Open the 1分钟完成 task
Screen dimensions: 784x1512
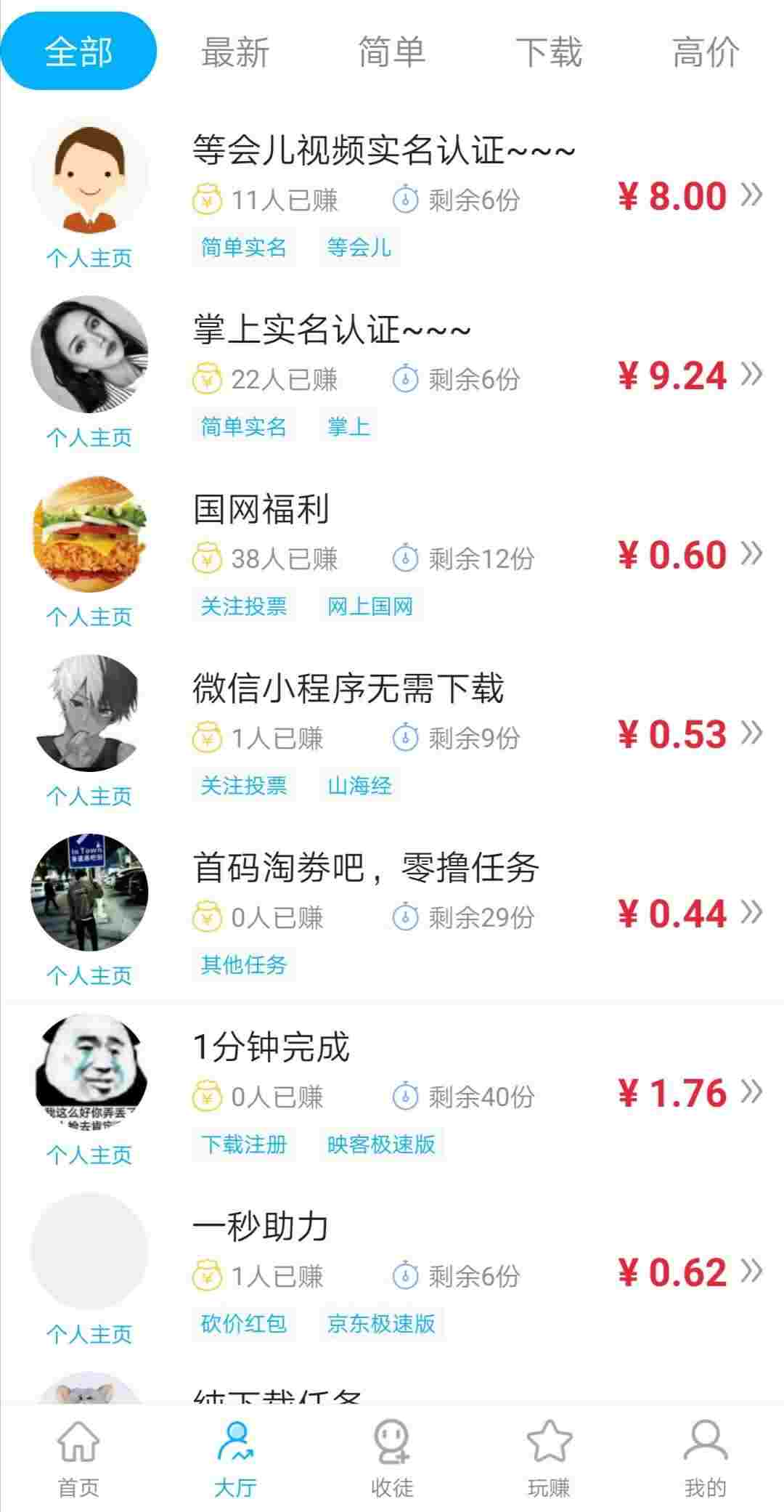click(x=392, y=1093)
